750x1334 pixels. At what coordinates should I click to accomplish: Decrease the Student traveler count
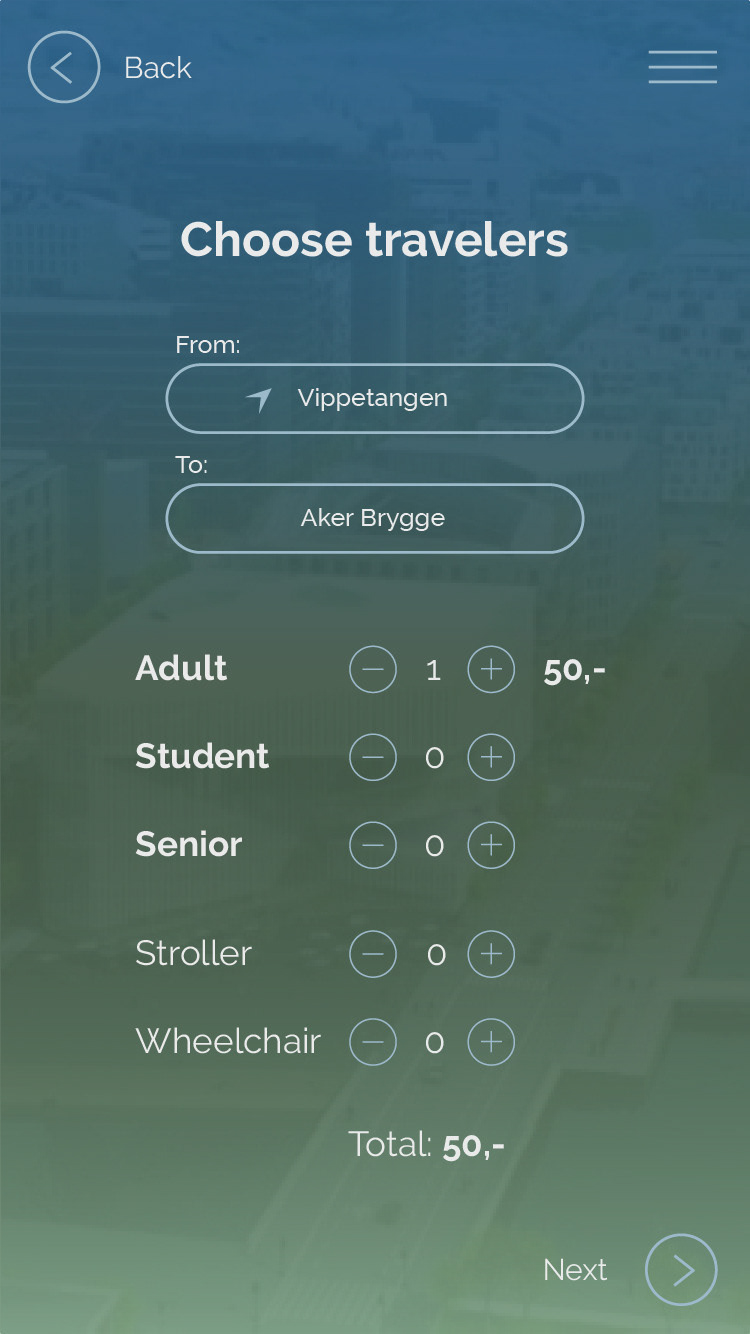click(373, 757)
